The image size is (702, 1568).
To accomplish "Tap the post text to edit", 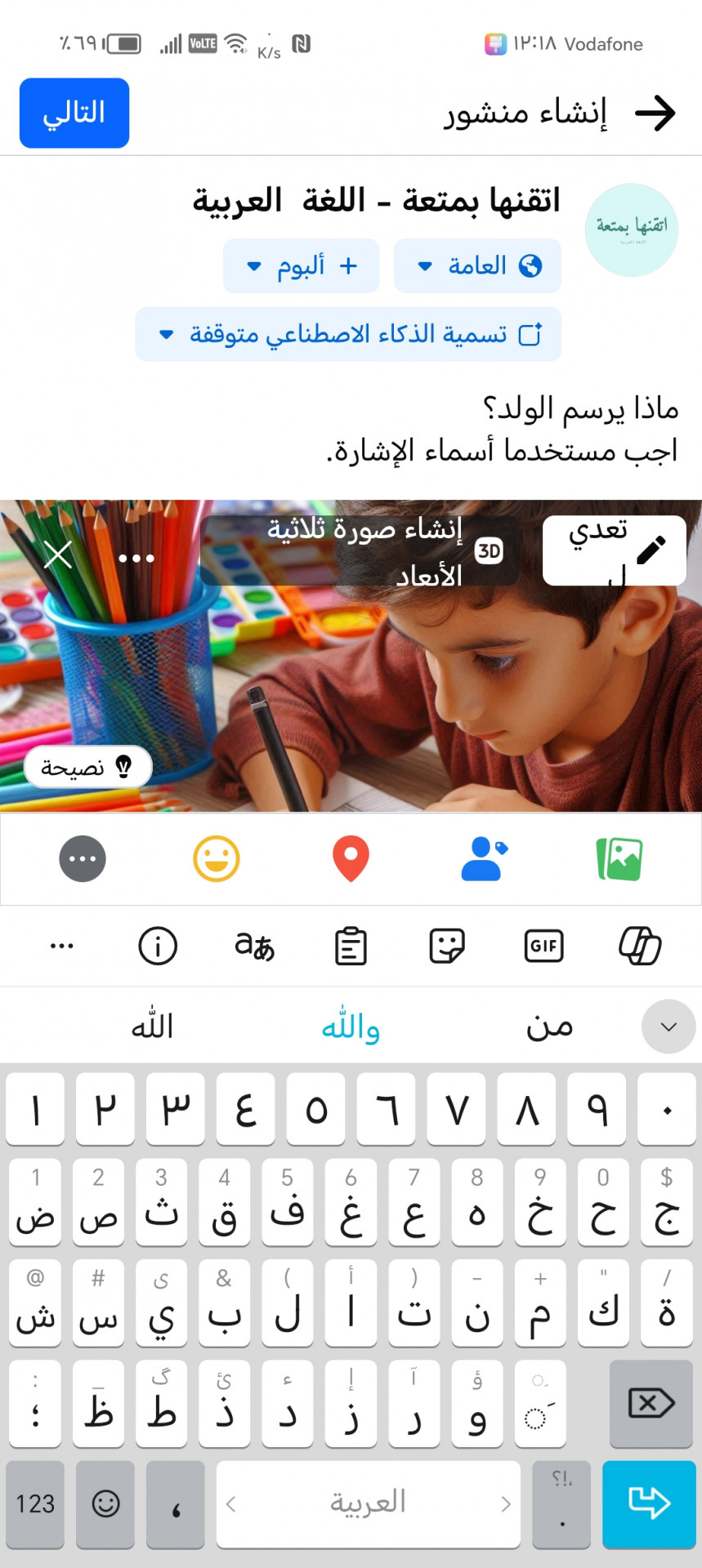I will click(502, 429).
